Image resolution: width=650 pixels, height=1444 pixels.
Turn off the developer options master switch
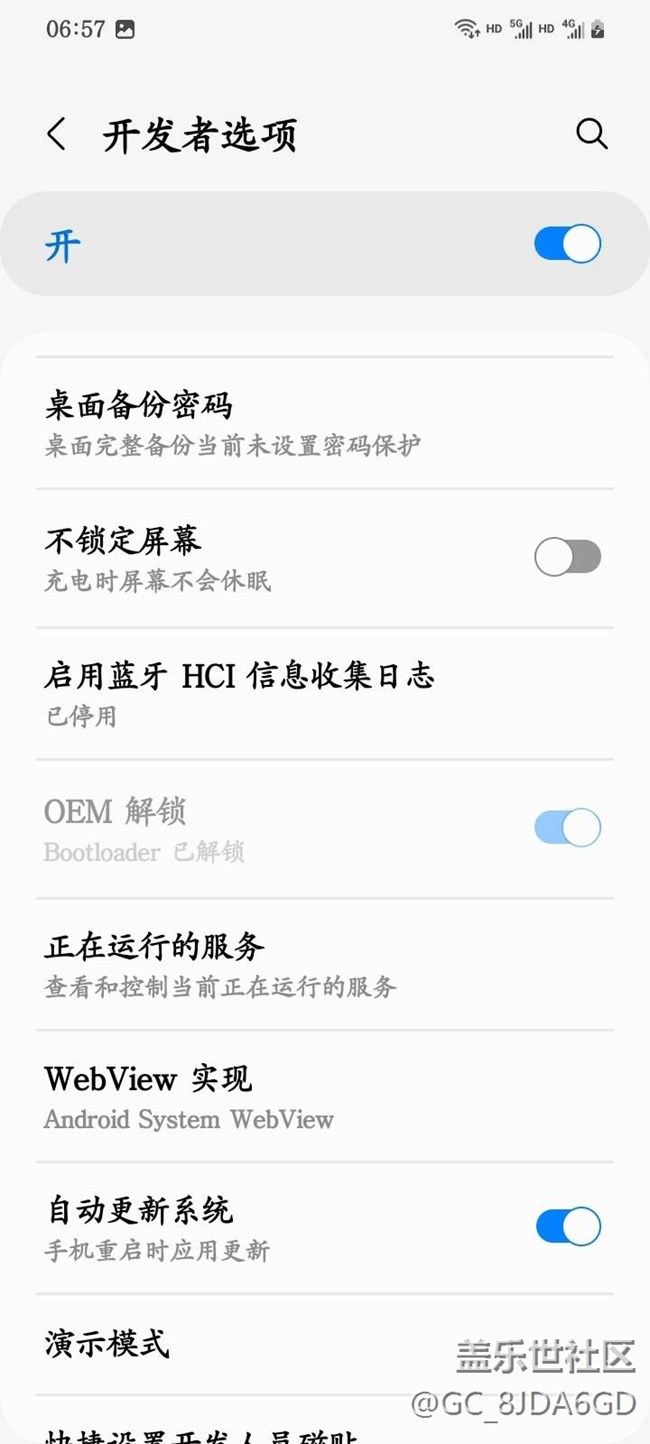pyautogui.click(x=567, y=245)
